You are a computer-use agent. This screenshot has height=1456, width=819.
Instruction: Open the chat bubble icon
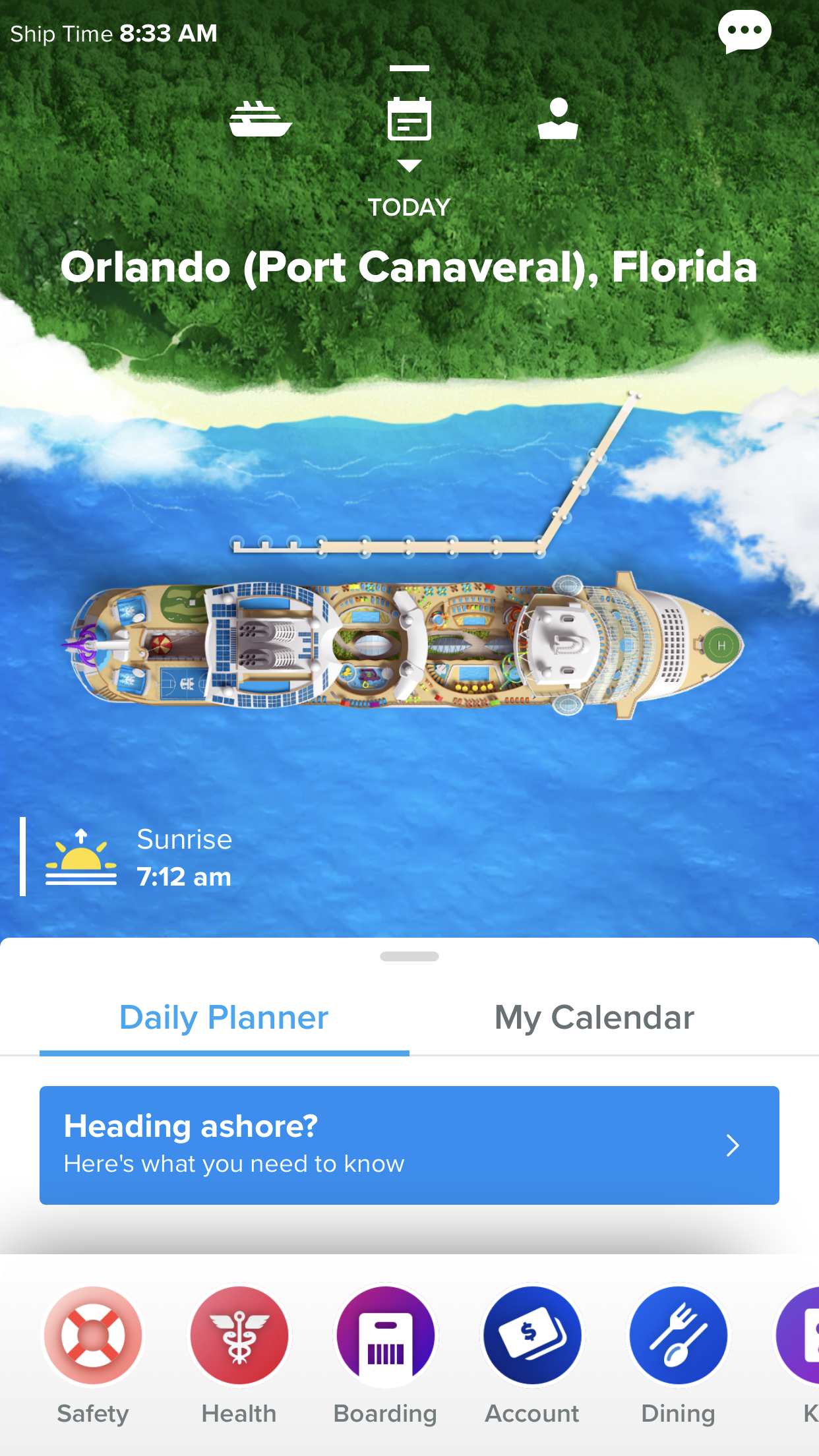(x=744, y=32)
